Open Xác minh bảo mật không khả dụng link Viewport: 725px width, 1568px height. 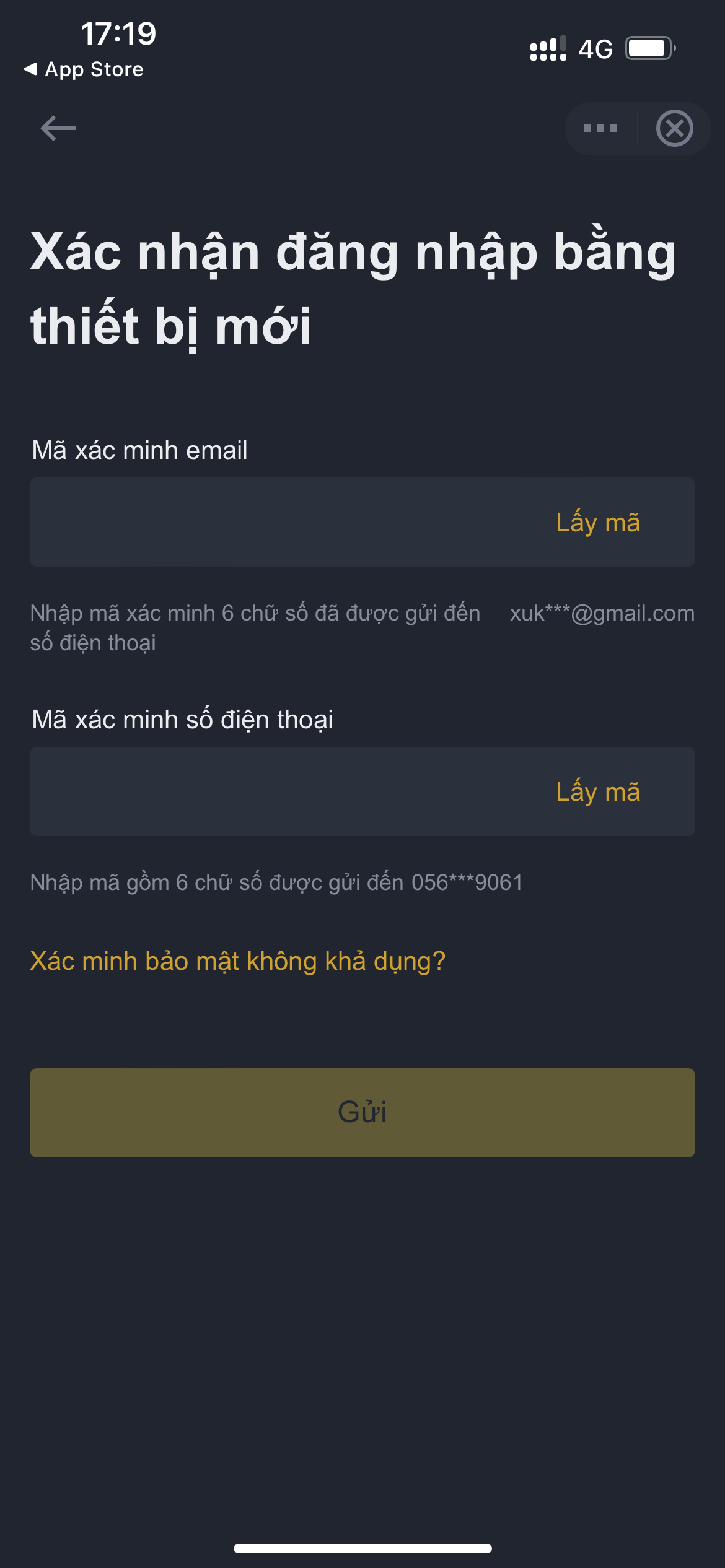coord(238,961)
